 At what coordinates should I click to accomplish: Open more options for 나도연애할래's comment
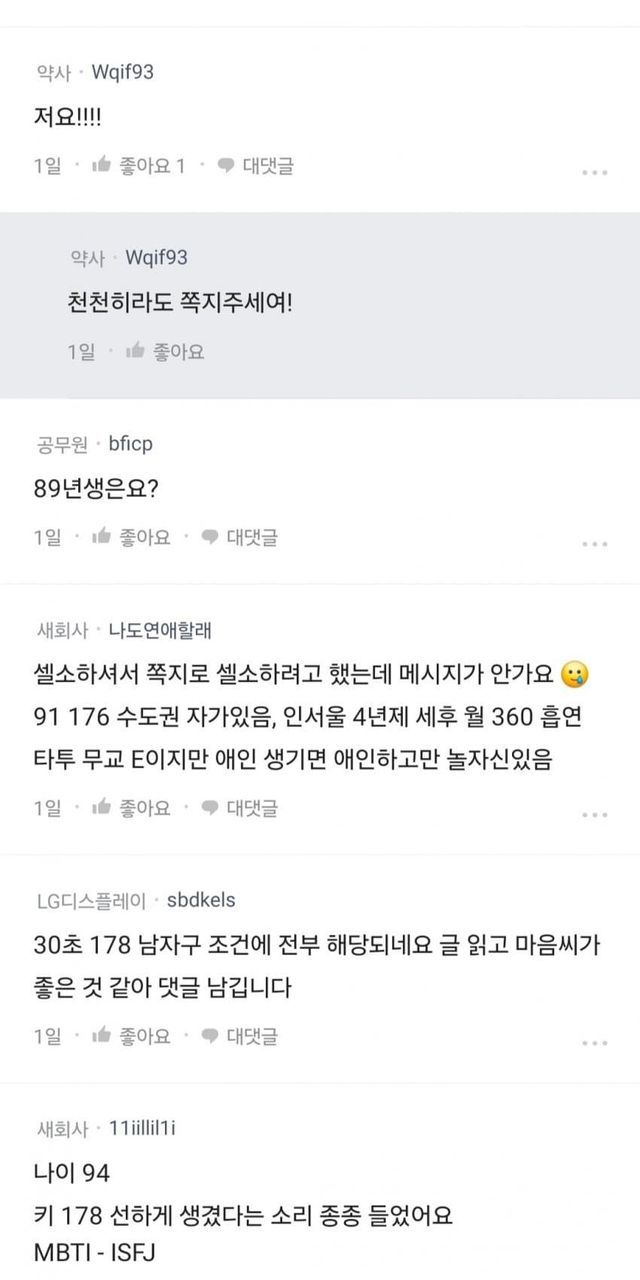click(x=594, y=813)
